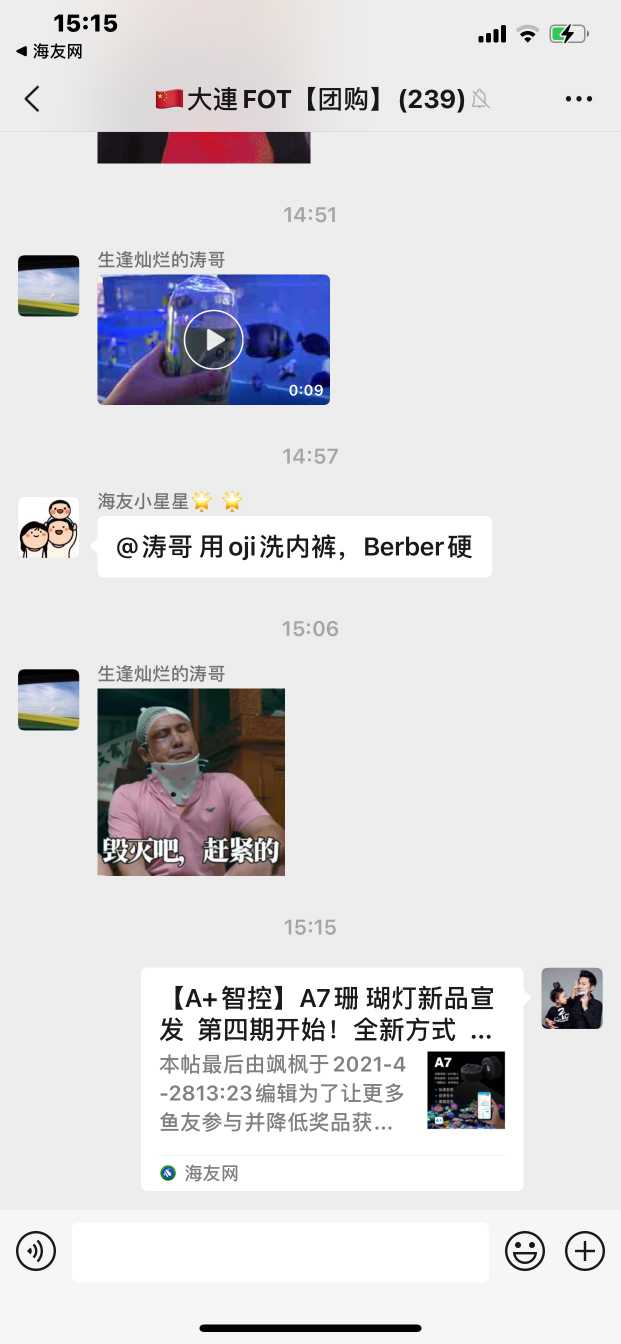Open the group chat overflow menu
The image size is (621, 1344).
579,99
